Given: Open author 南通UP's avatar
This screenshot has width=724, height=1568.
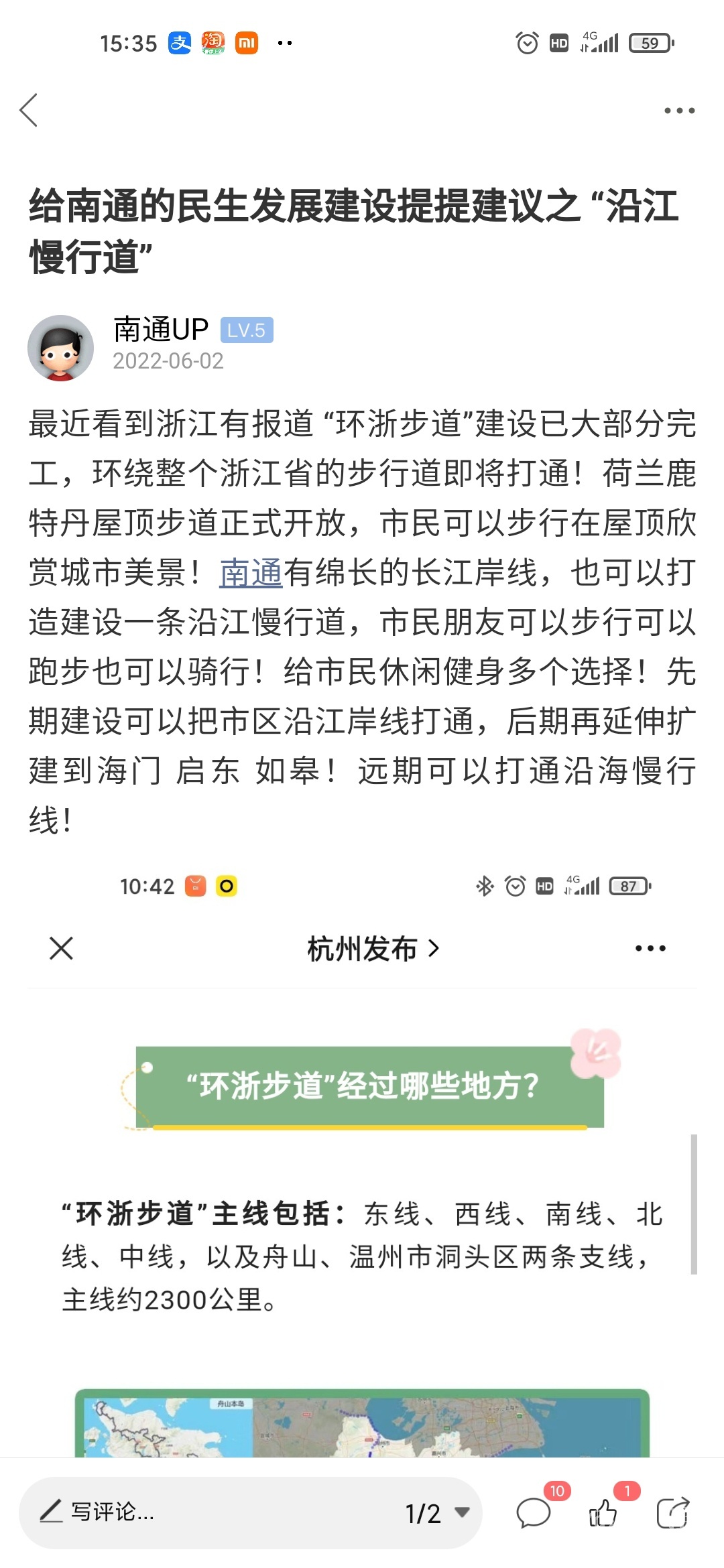Looking at the screenshot, I should (x=60, y=348).
